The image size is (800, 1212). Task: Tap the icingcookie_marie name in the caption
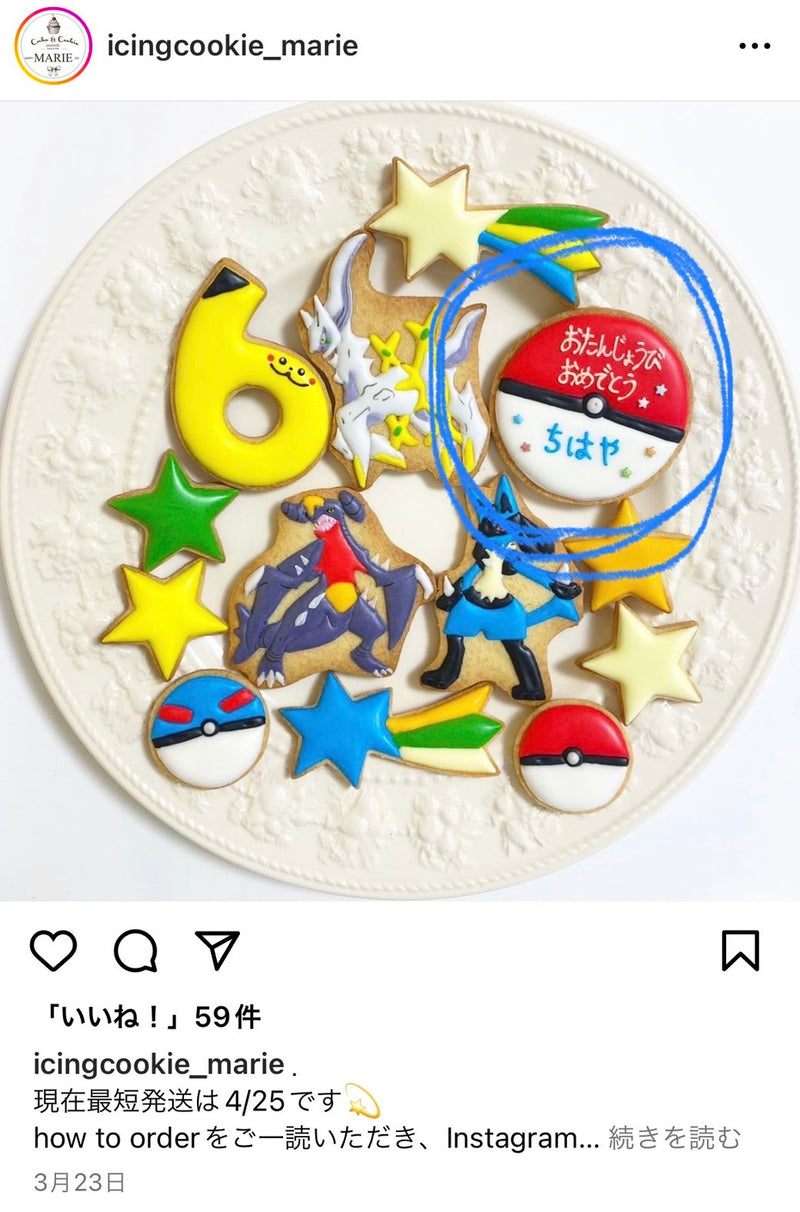[x=158, y=1063]
